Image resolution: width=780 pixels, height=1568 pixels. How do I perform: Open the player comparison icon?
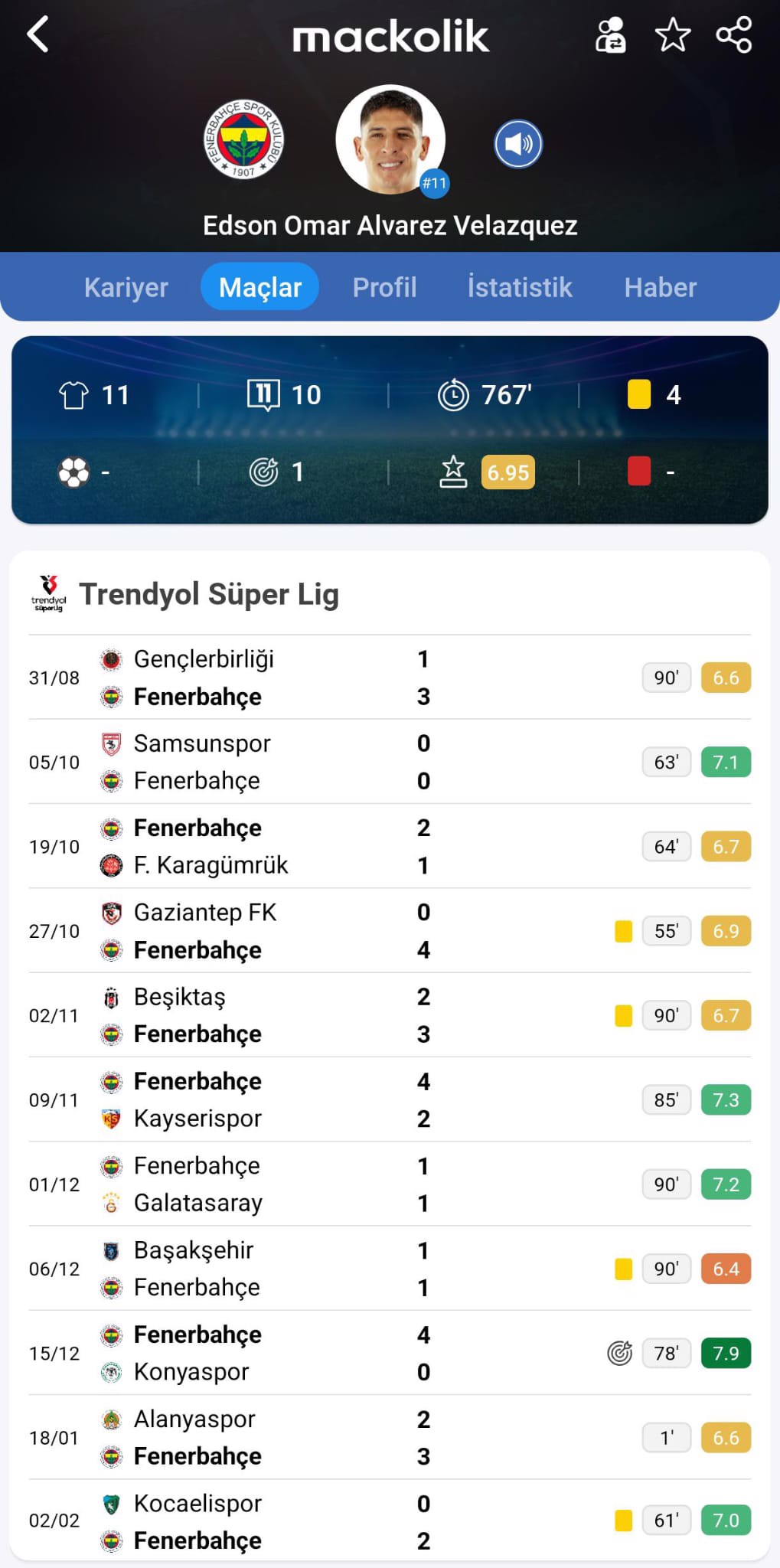click(610, 35)
